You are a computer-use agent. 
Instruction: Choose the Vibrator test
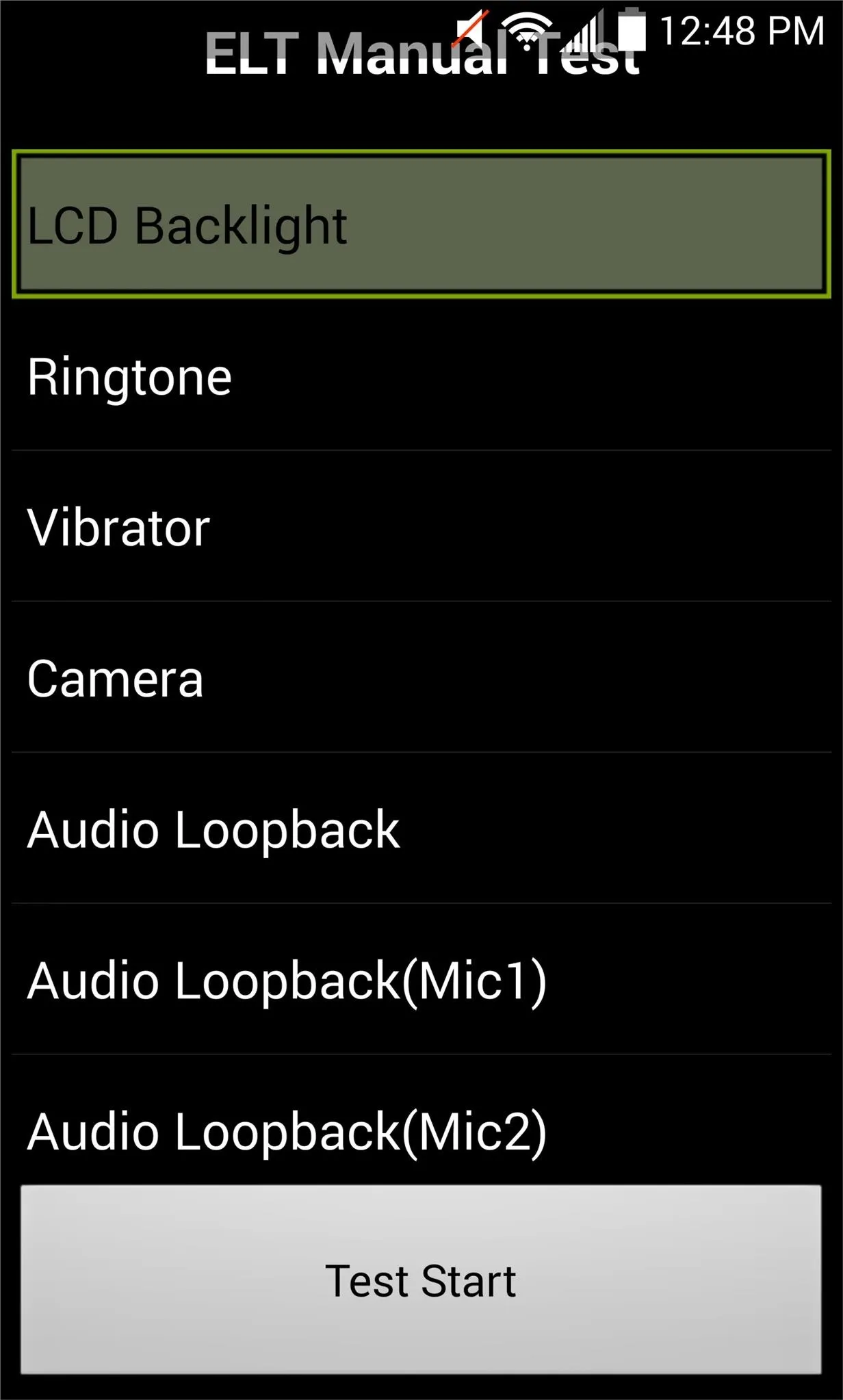click(421, 527)
